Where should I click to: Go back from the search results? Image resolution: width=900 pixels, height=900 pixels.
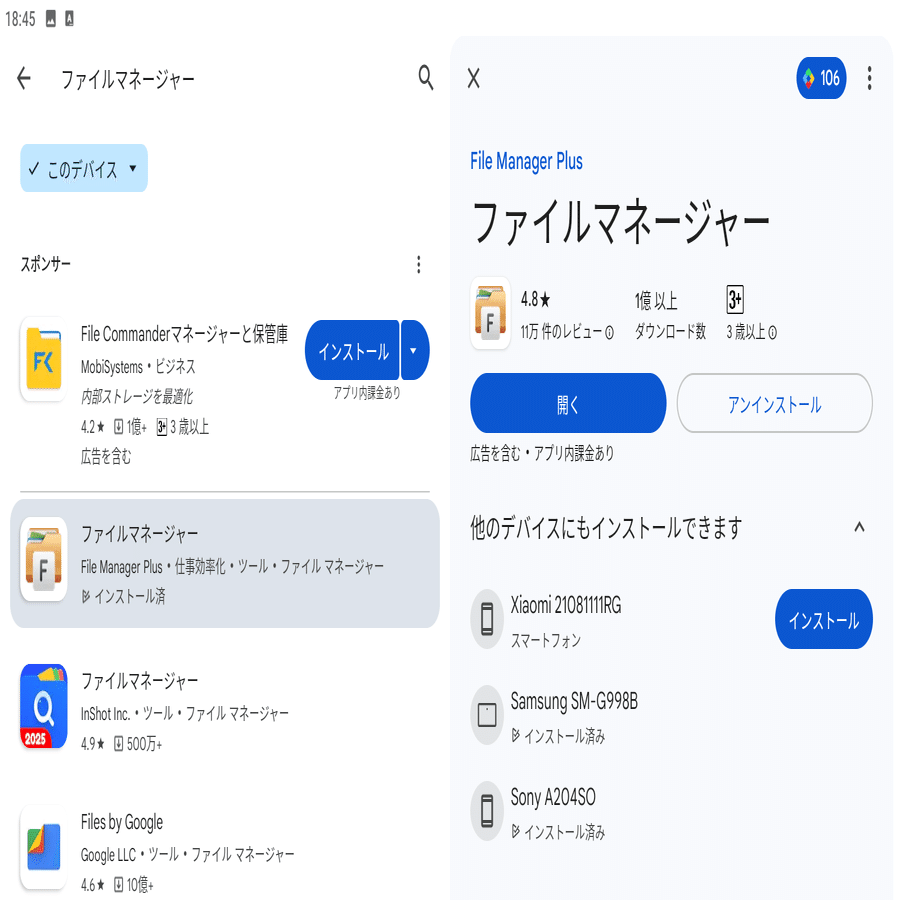(24, 79)
